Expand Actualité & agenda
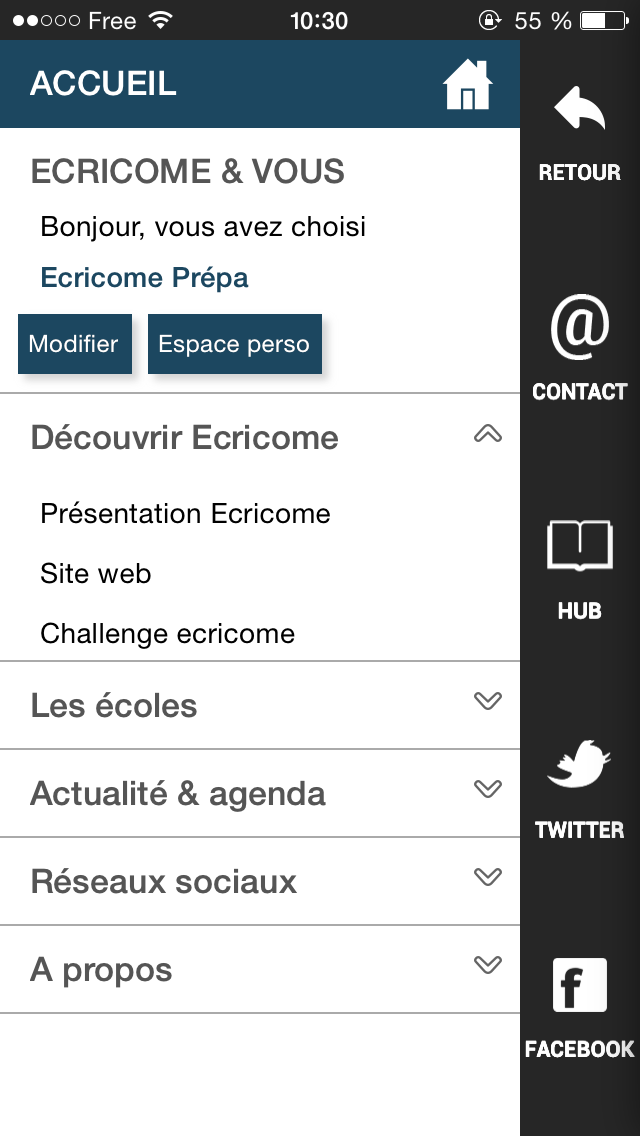Screen dimensions: 640x1136 pyautogui.click(x=487, y=790)
